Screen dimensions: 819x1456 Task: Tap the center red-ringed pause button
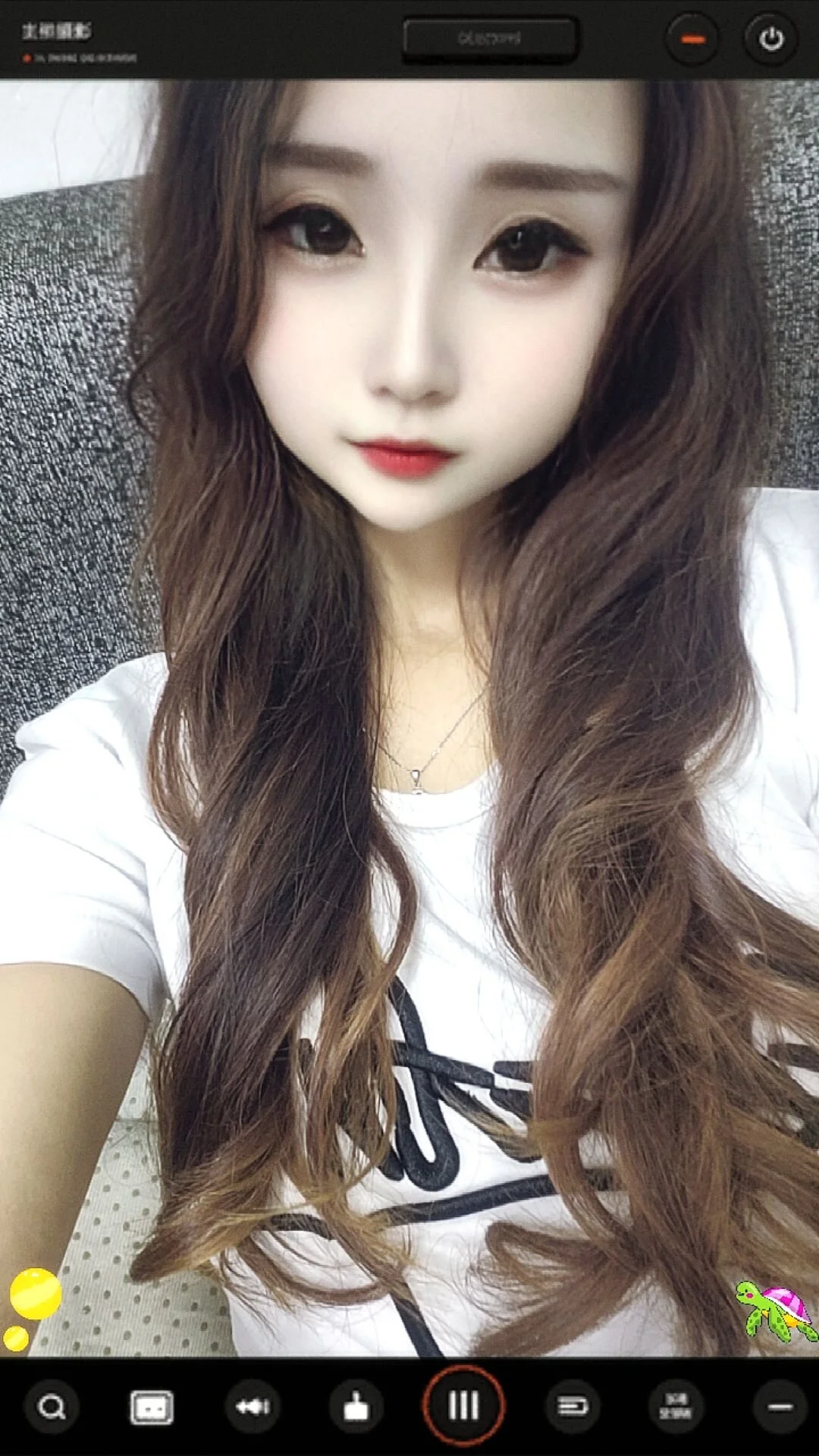pos(463,1406)
